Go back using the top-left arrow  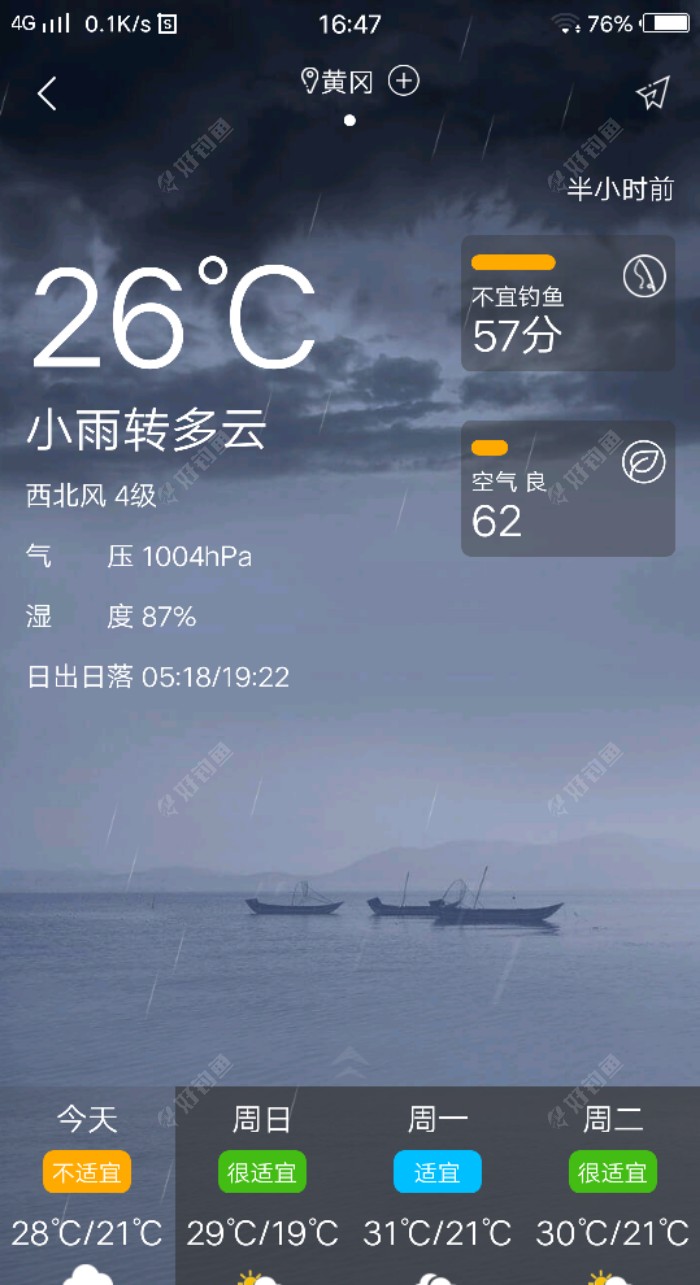(x=47, y=94)
